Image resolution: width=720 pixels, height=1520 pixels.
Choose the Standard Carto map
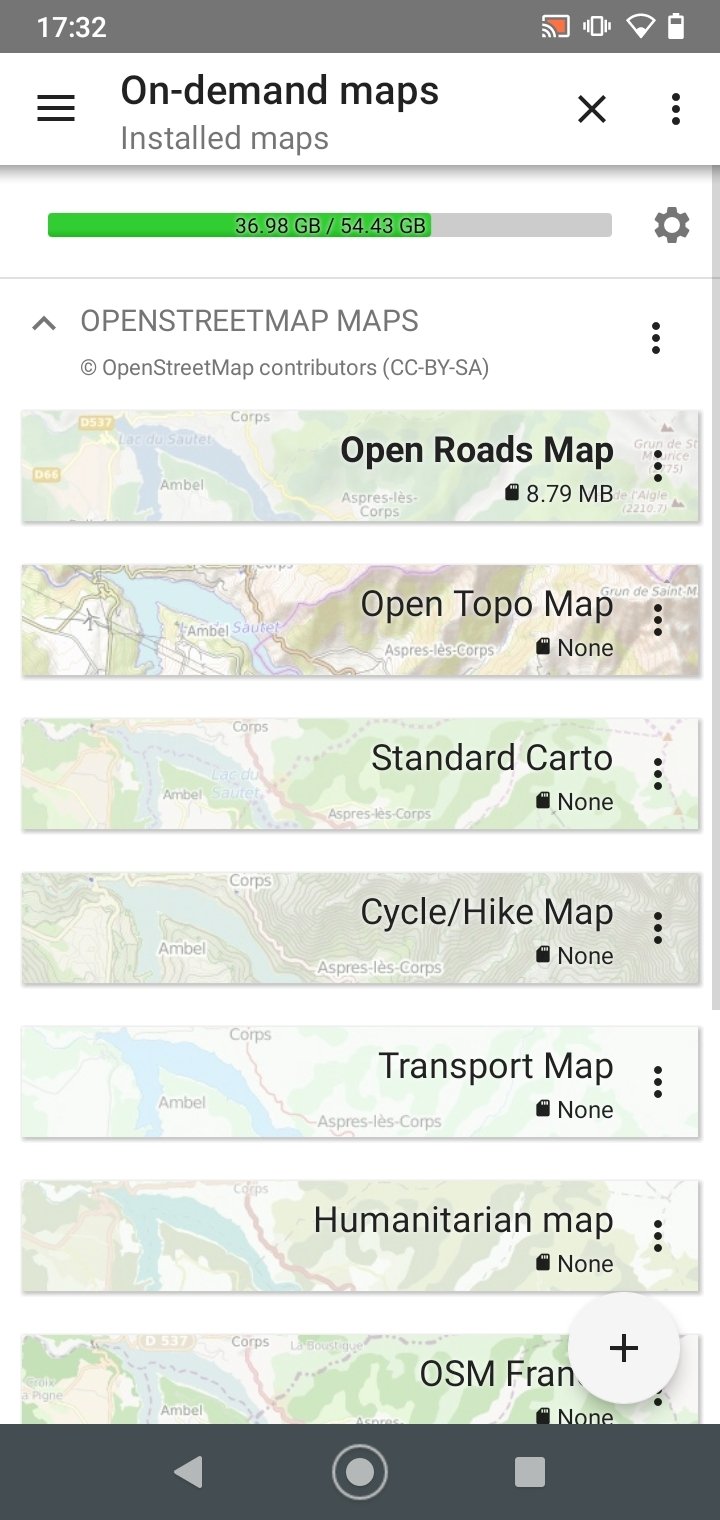tap(360, 774)
